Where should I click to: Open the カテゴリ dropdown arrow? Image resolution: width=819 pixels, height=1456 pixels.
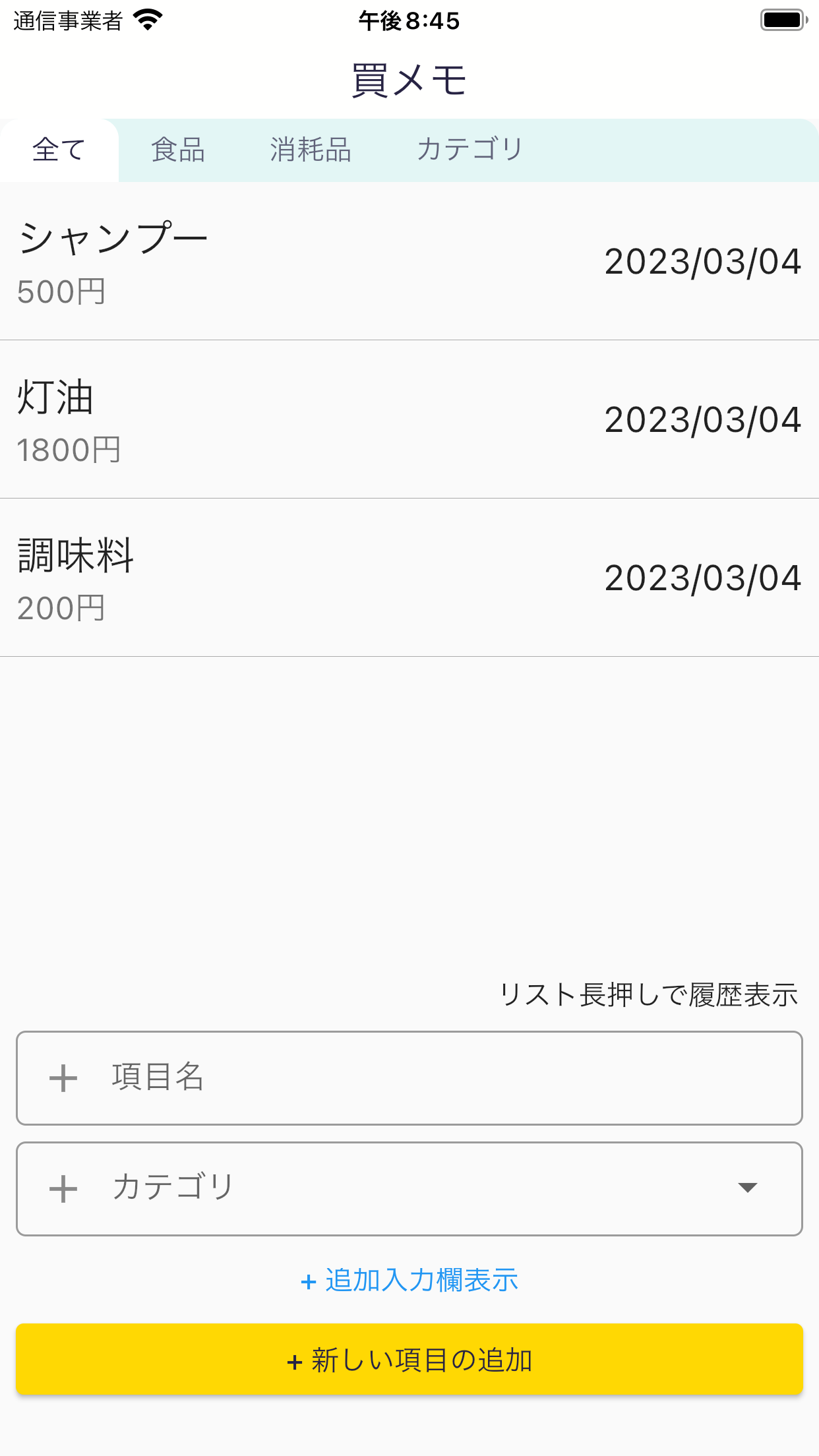[x=748, y=1188]
